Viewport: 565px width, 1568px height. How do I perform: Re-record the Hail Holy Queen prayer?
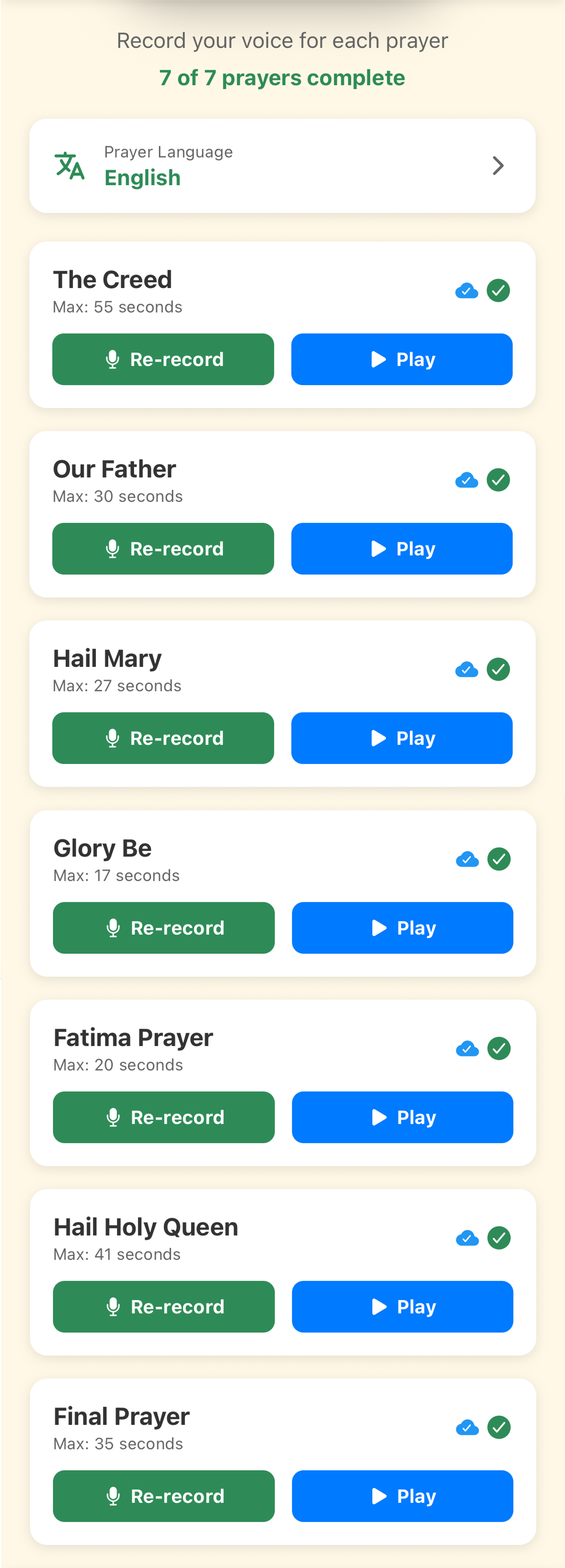tap(164, 1306)
